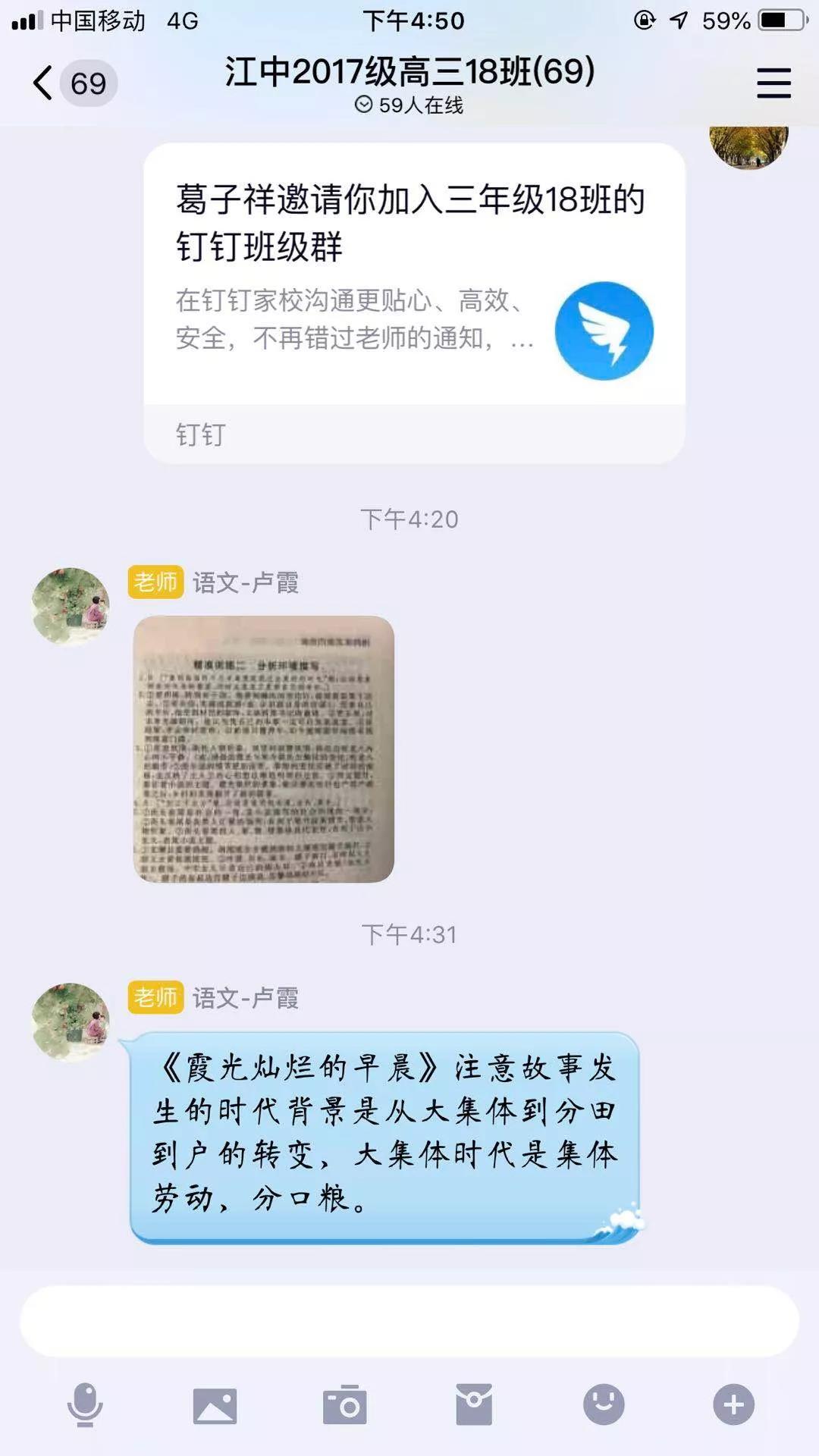Record a voice message with microphone
Image resolution: width=819 pixels, height=1456 pixels.
coord(85,1404)
